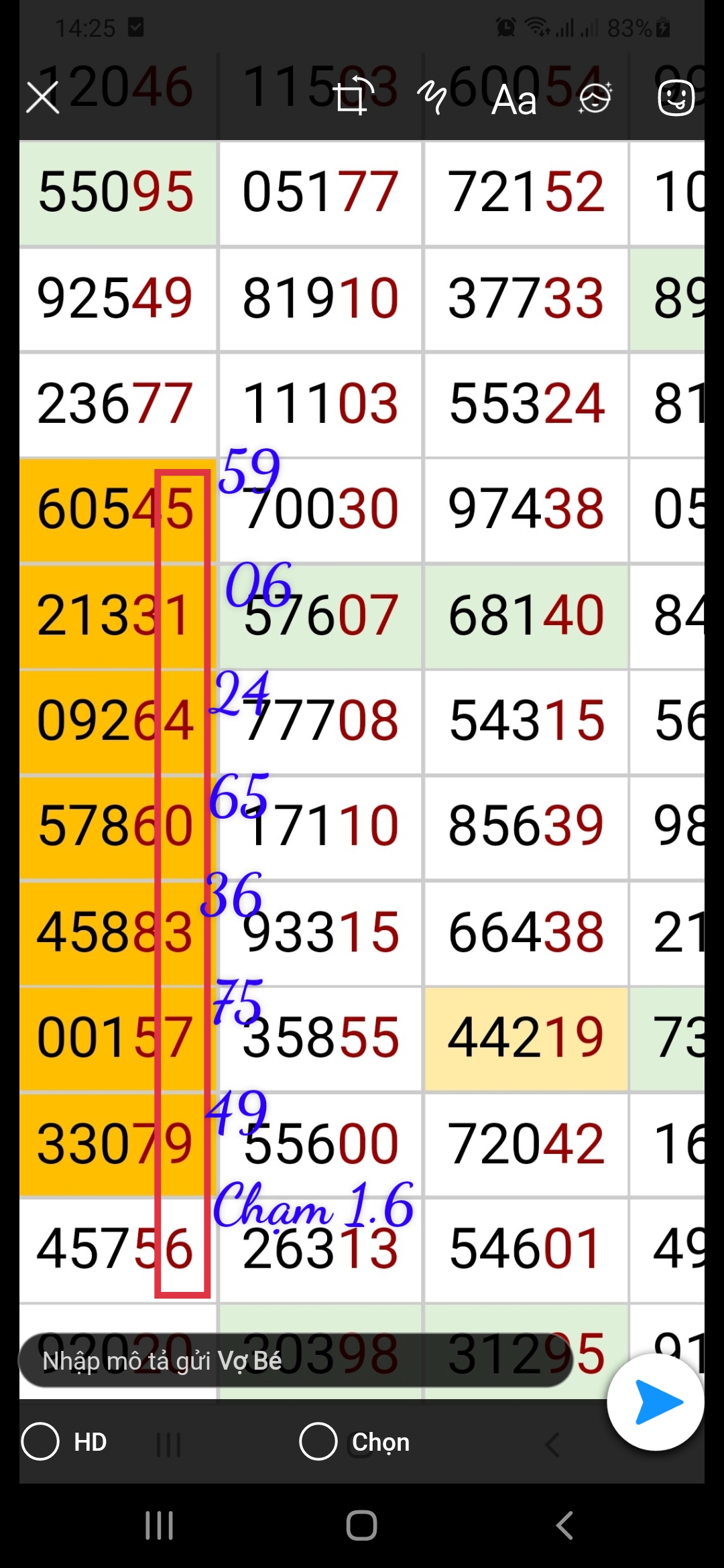Open the sticker picker
This screenshot has width=724, height=1568.
676,98
